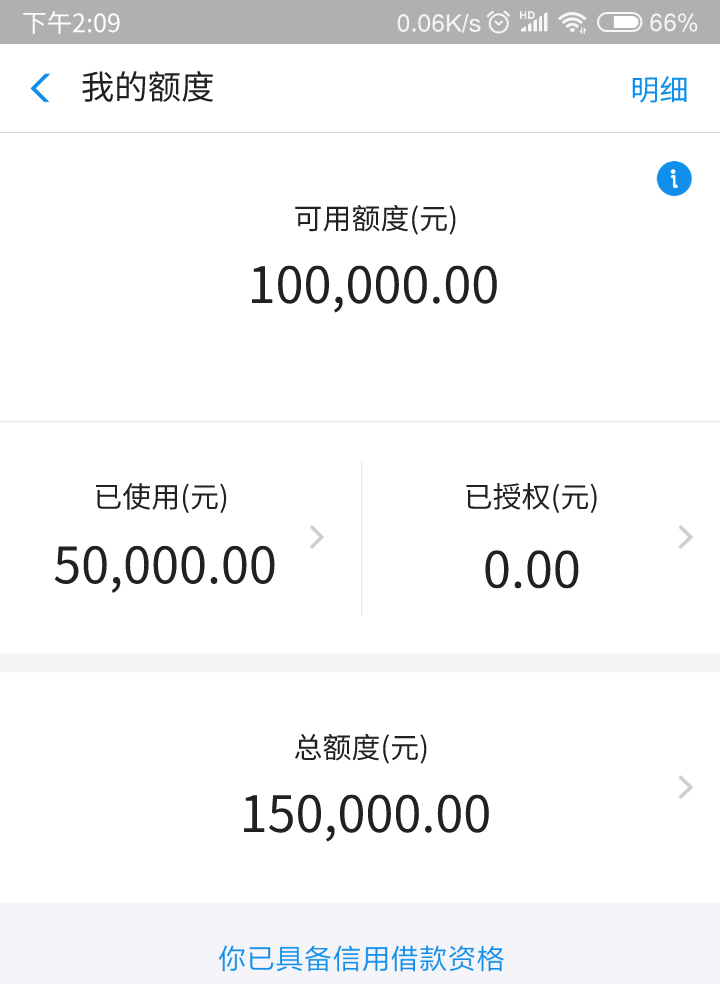This screenshot has width=720, height=984.
Task: Tap the 已使用 section showing 50,000.00
Action: (x=163, y=565)
